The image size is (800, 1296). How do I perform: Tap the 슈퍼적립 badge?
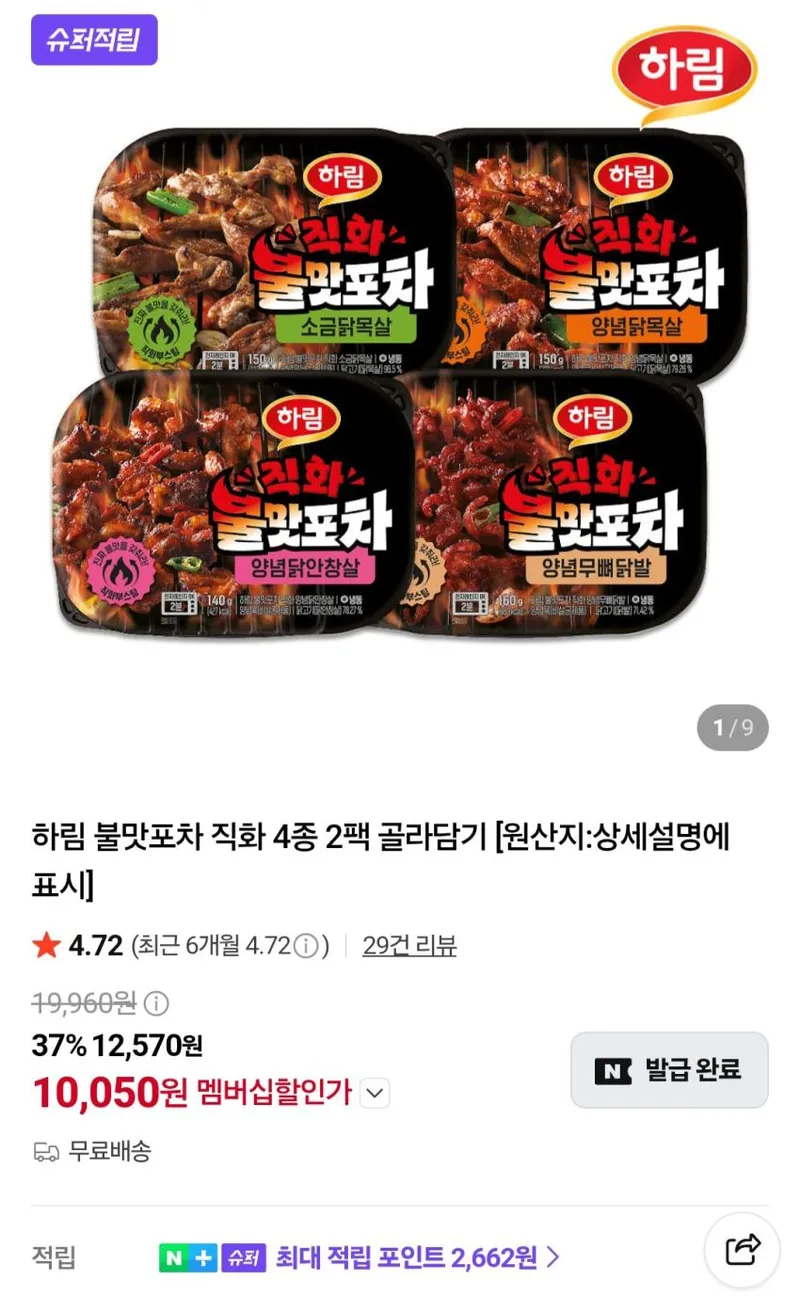point(94,40)
